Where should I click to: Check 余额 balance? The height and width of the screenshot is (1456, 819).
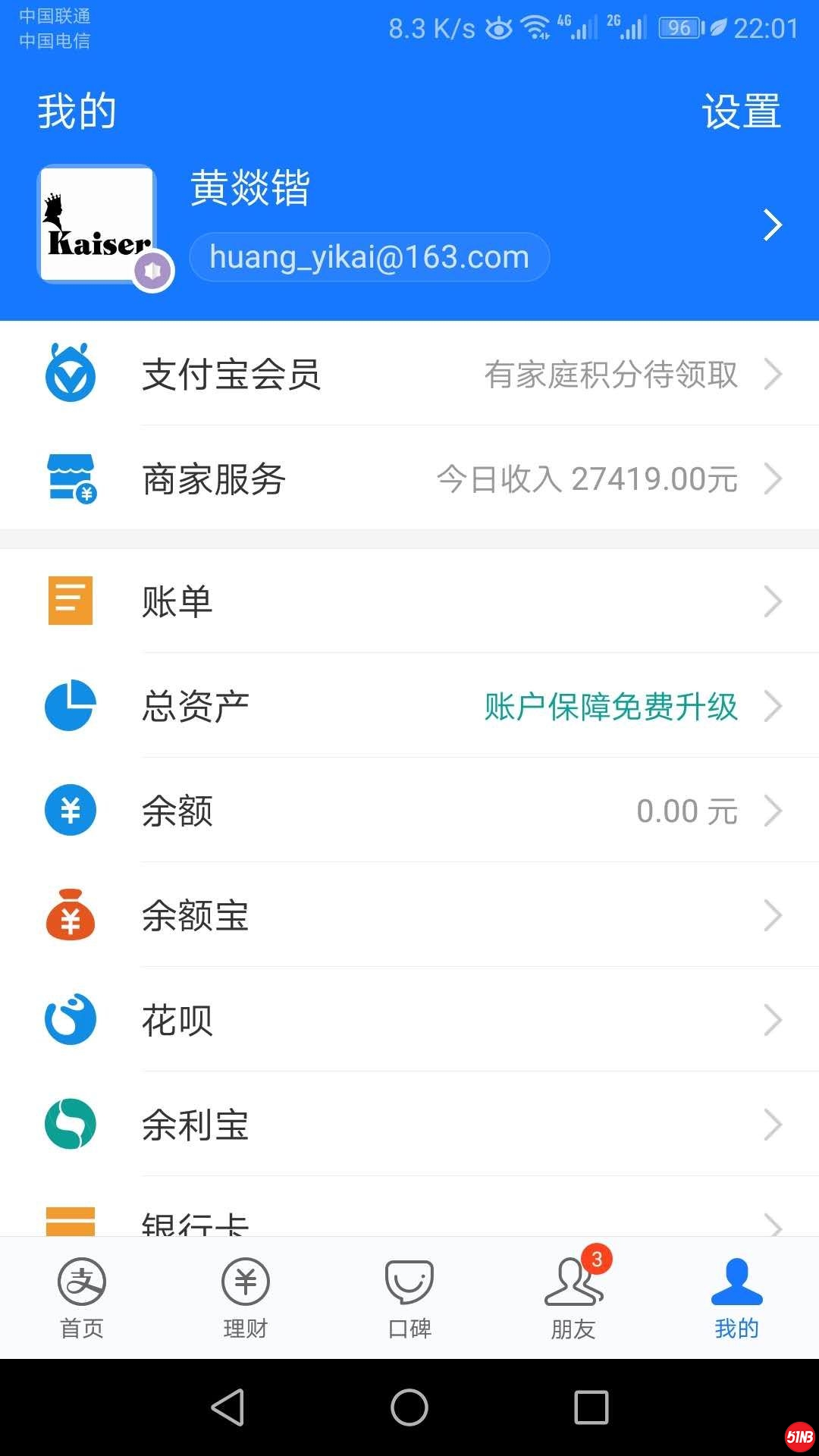point(409,811)
